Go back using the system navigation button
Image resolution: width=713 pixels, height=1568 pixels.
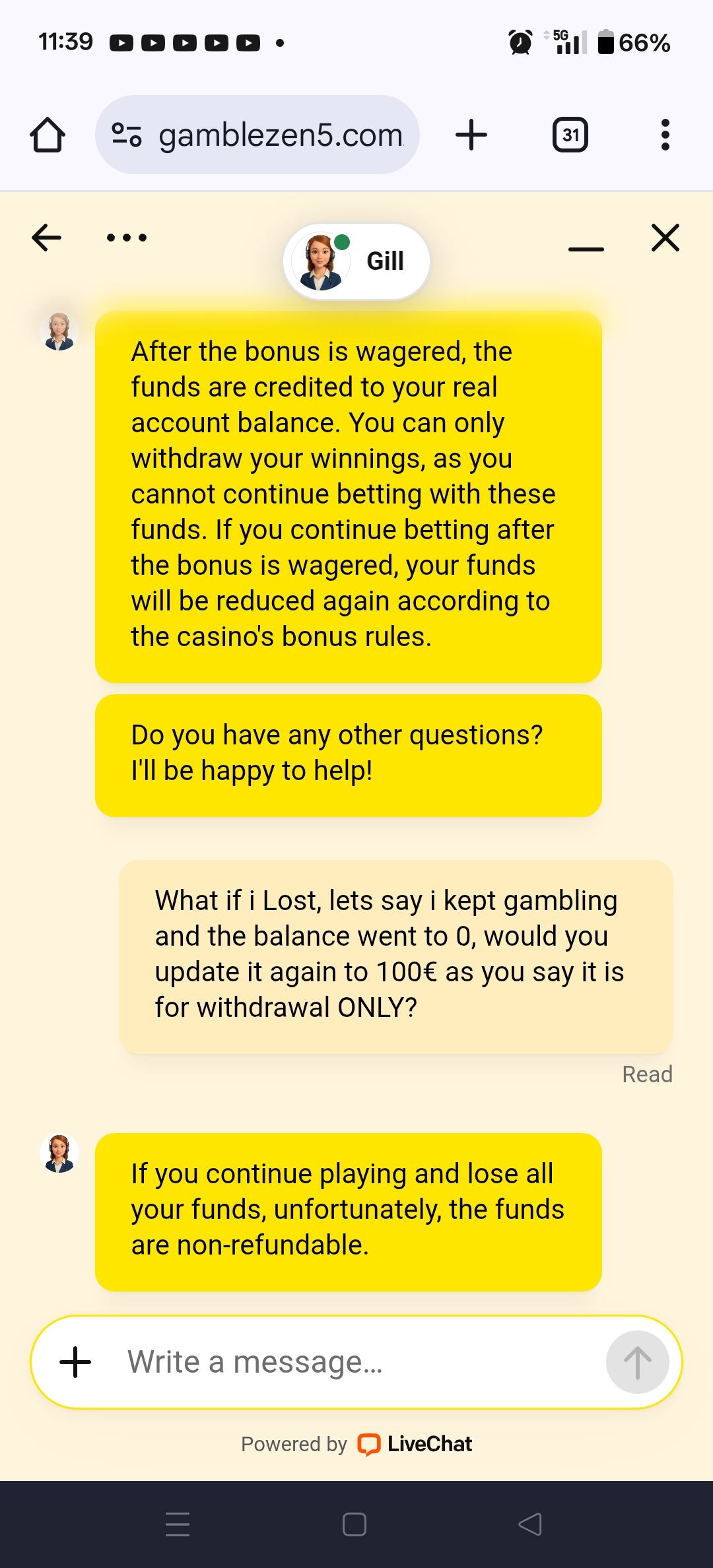coord(530,1524)
